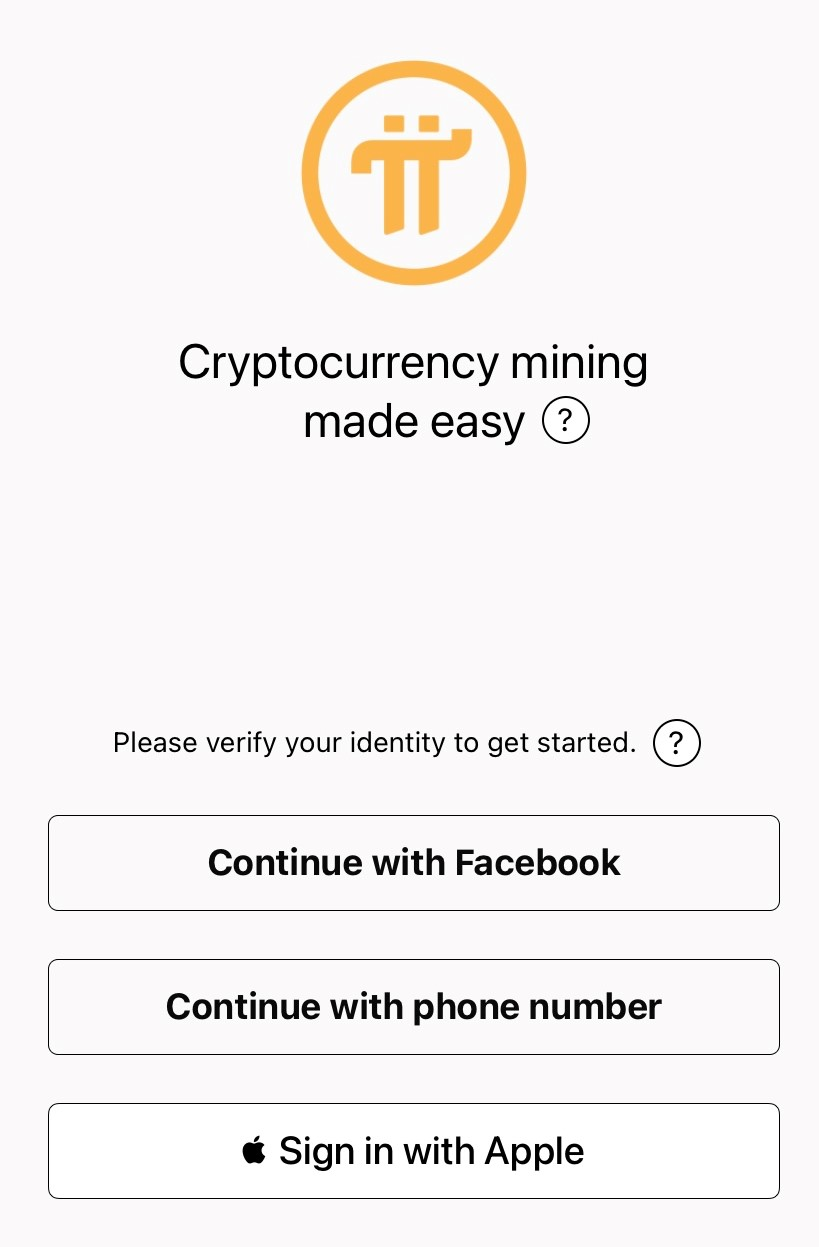Open help icon beside 'made easy' headline
Screen dimensions: 819x1247
[566, 422]
